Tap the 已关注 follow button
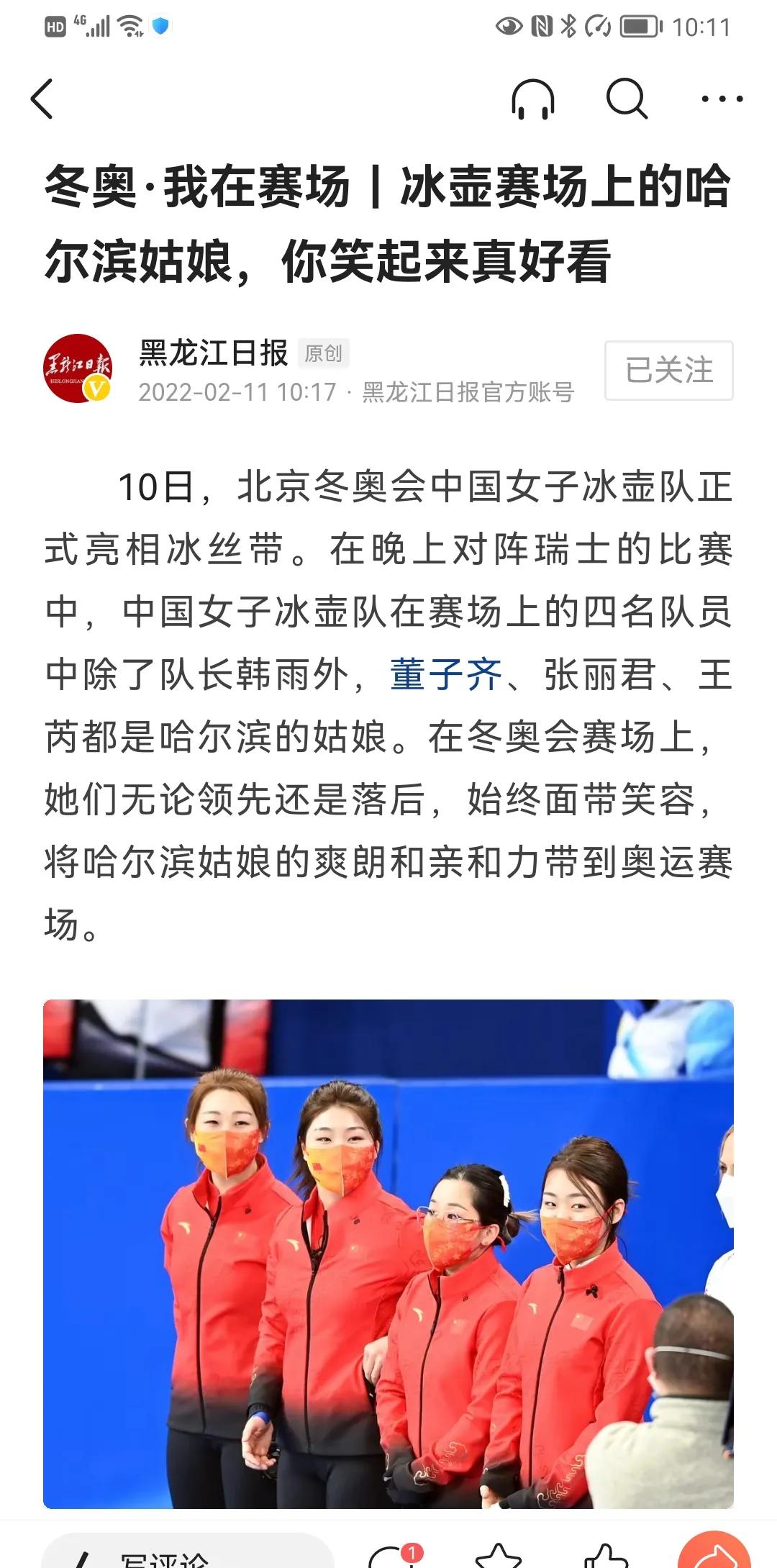The image size is (777, 1568). pos(668,371)
